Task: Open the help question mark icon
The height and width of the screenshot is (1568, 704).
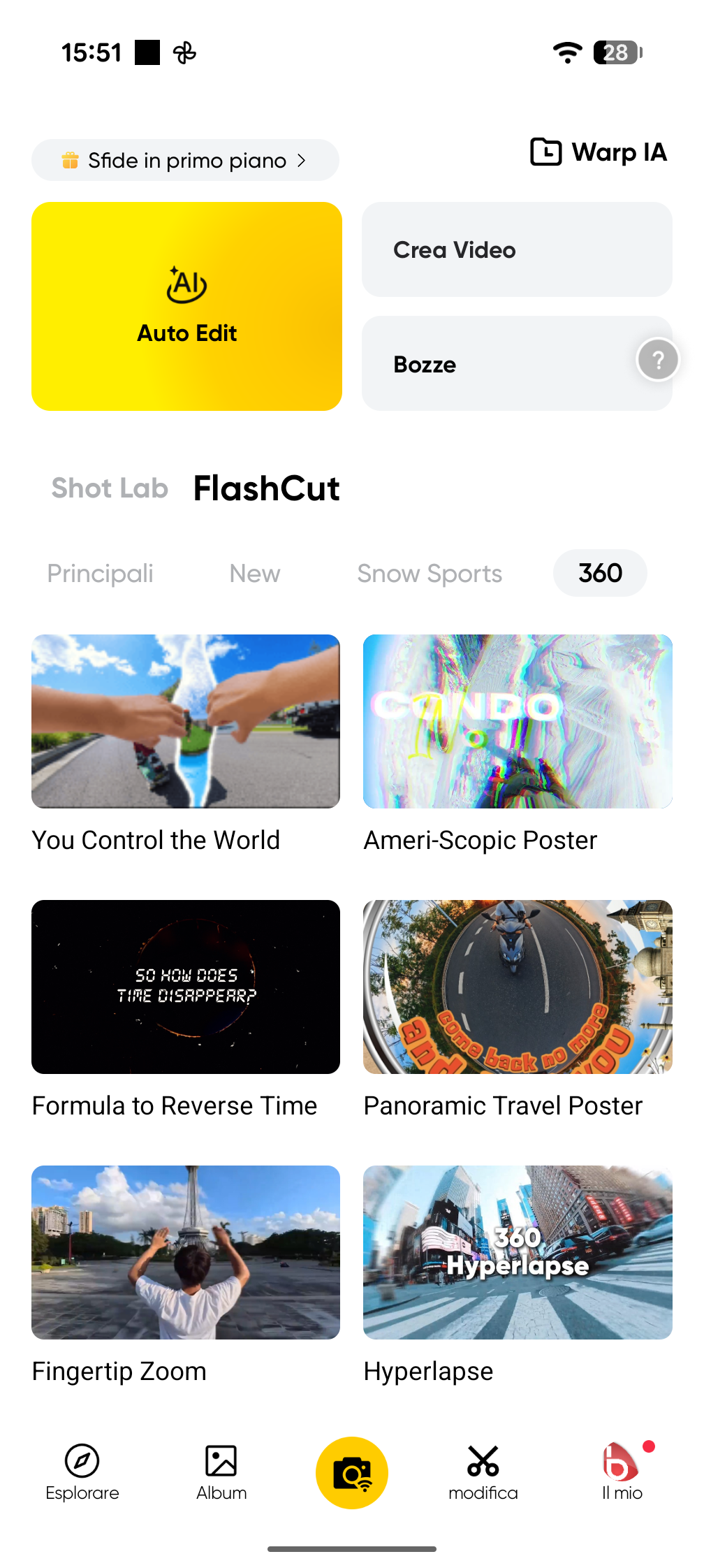Action: 657,360
